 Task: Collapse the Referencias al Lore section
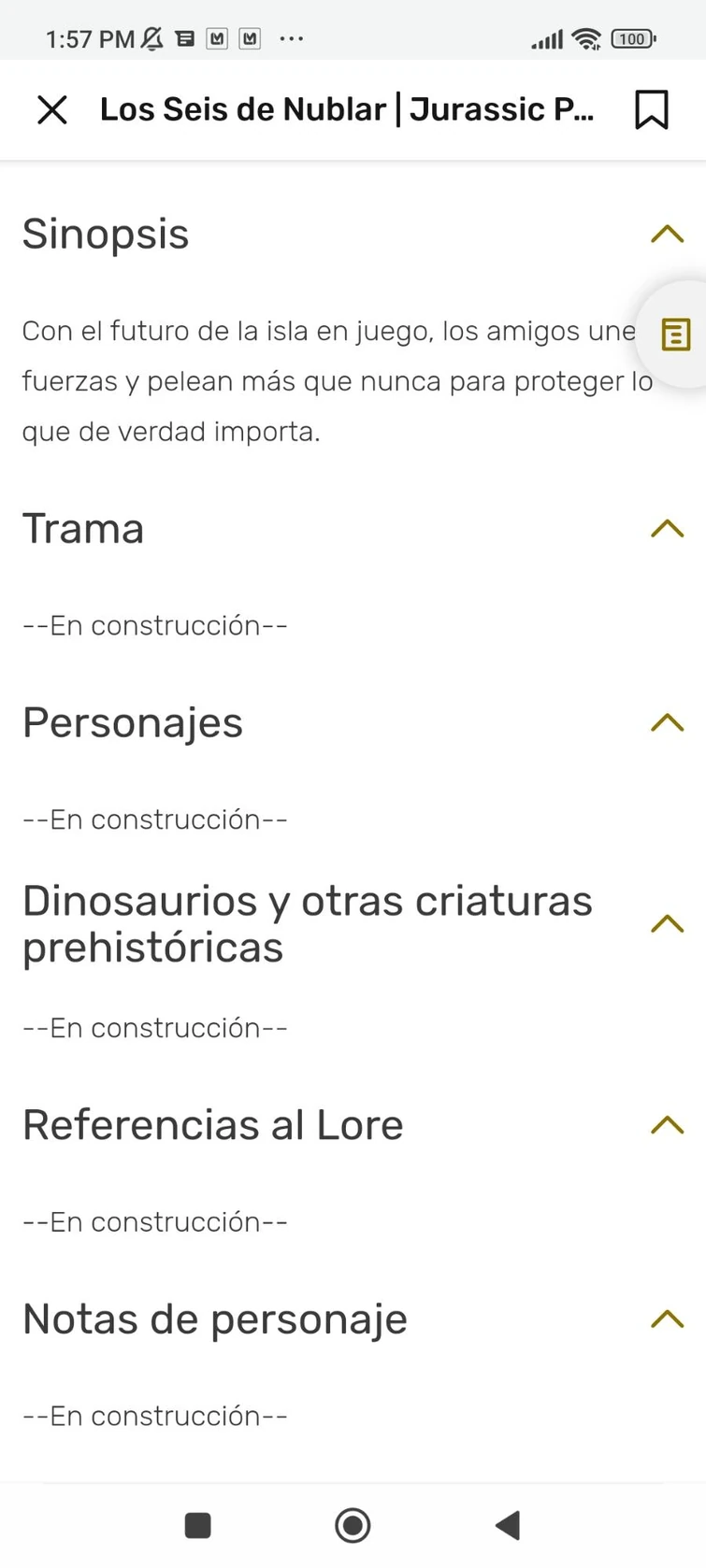pyautogui.click(x=667, y=1125)
